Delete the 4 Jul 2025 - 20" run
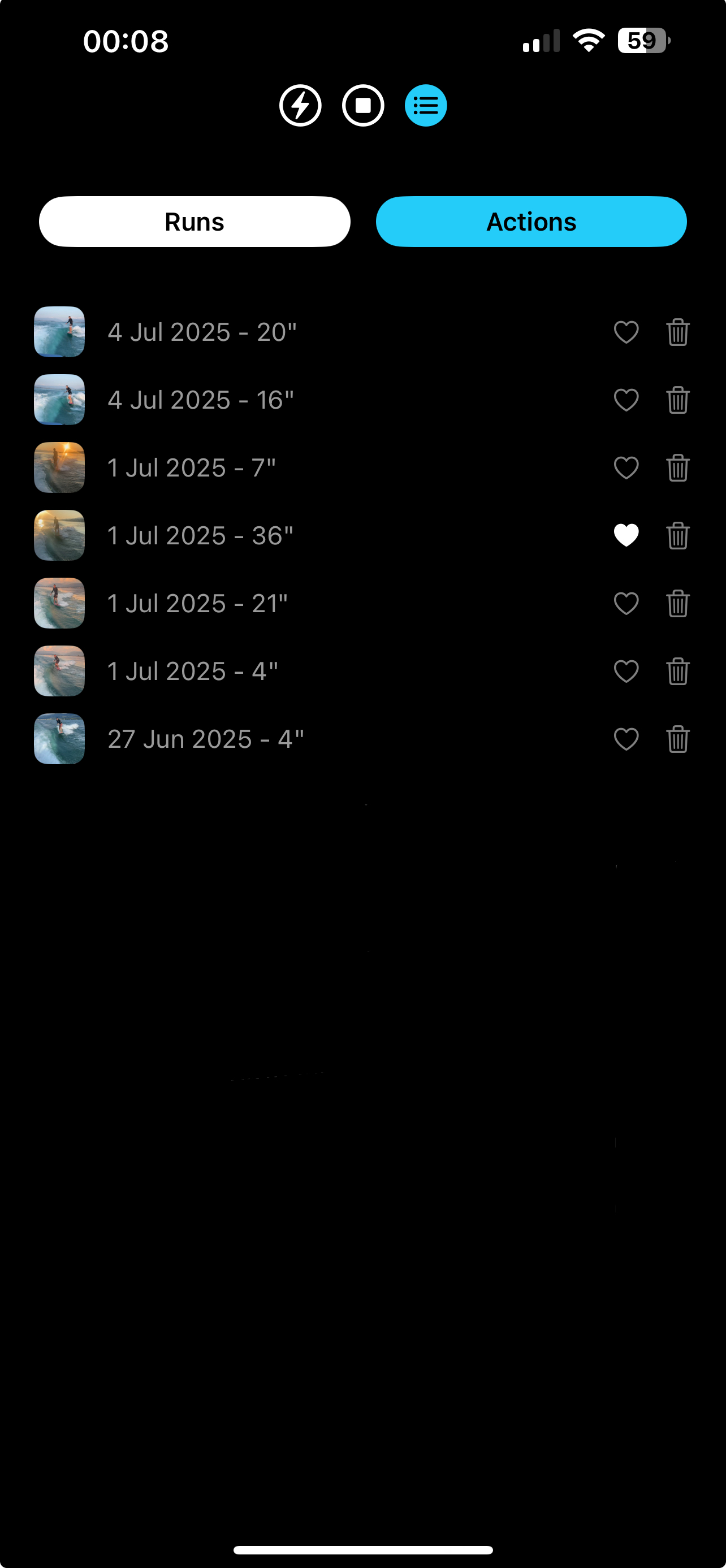The image size is (726, 1568). coord(677,332)
